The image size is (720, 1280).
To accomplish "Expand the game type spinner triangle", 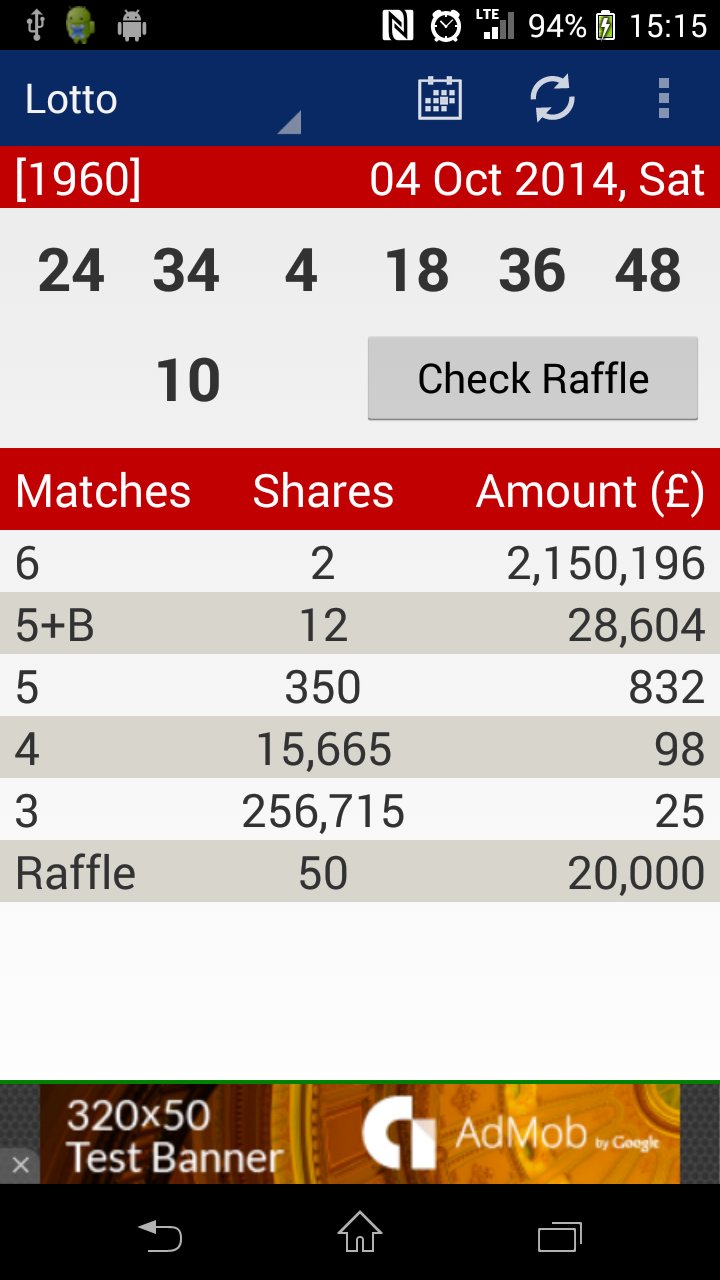I will click(288, 122).
